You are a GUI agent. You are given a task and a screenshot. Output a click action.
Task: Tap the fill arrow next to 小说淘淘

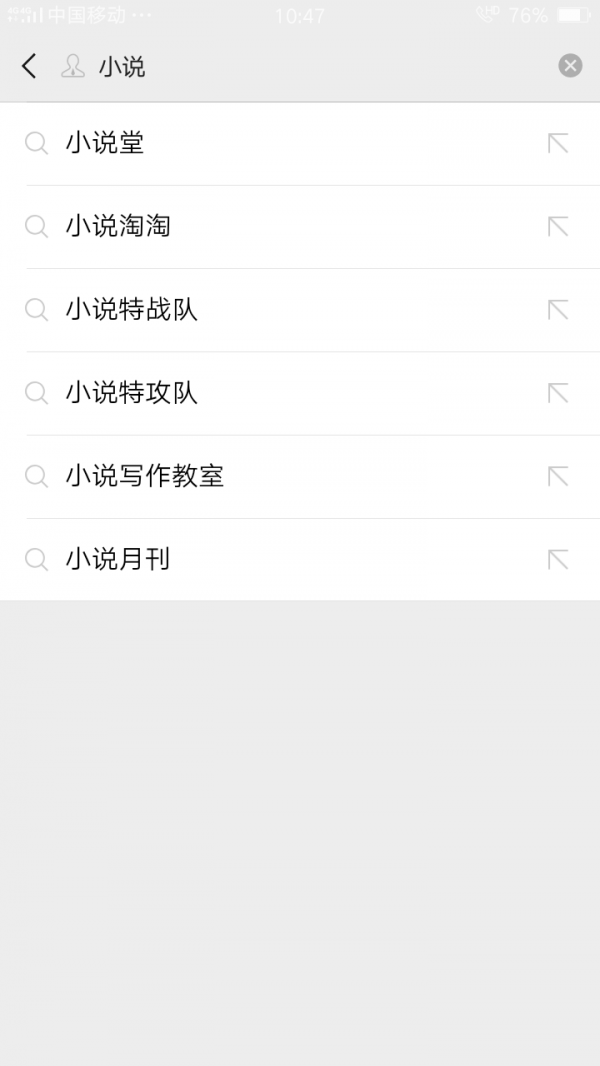pyautogui.click(x=558, y=226)
